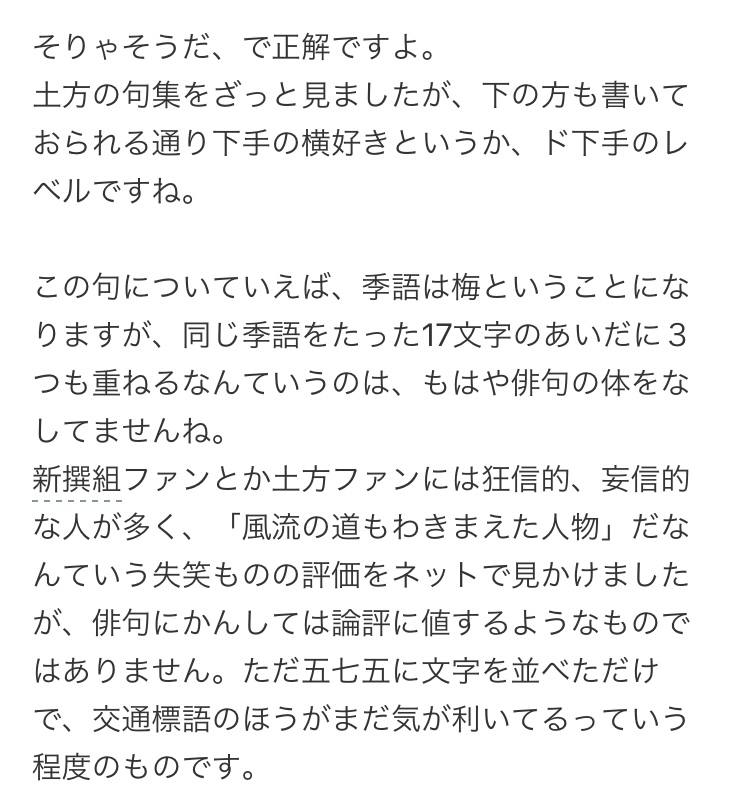
Task: Open the underlined 新撰組 keyword link
Action: (77, 479)
